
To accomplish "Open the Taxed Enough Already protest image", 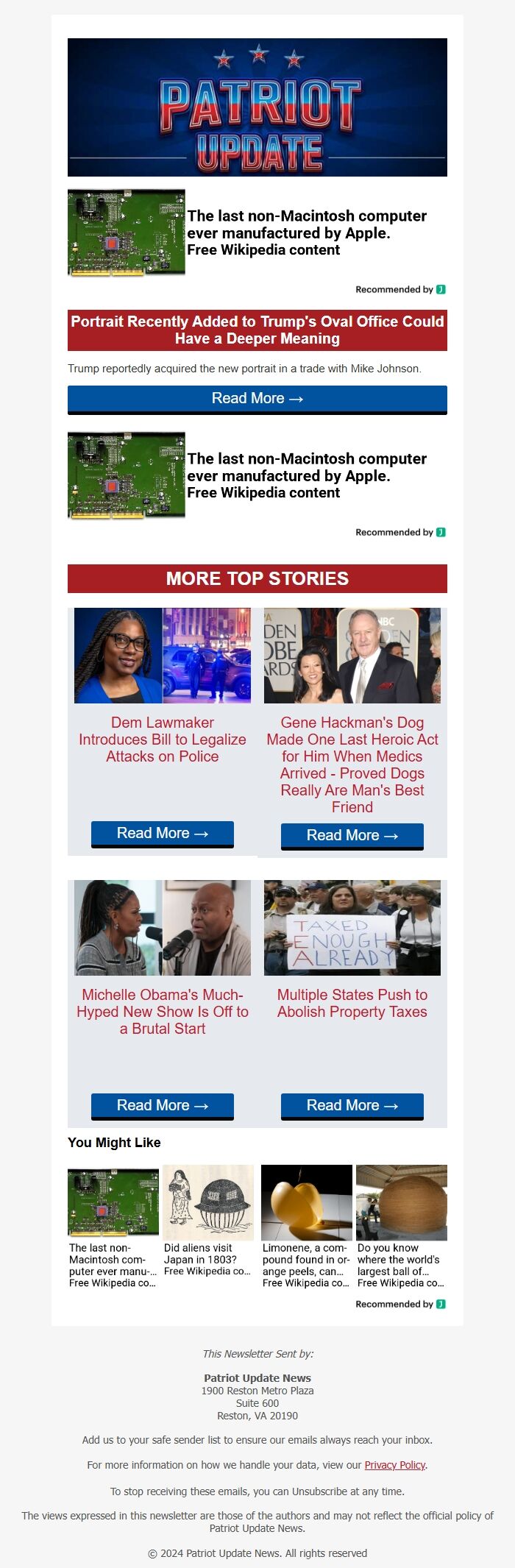I will [352, 927].
